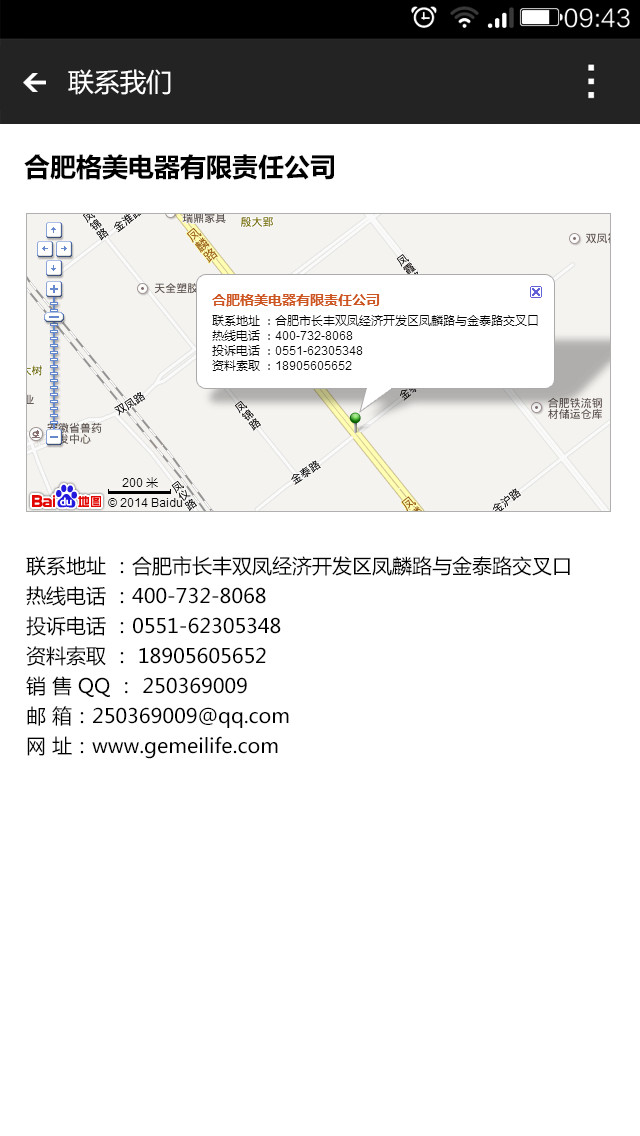The height and width of the screenshot is (1136, 640).
Task: Tap the zoom slider handle on the map
Action: (55, 317)
